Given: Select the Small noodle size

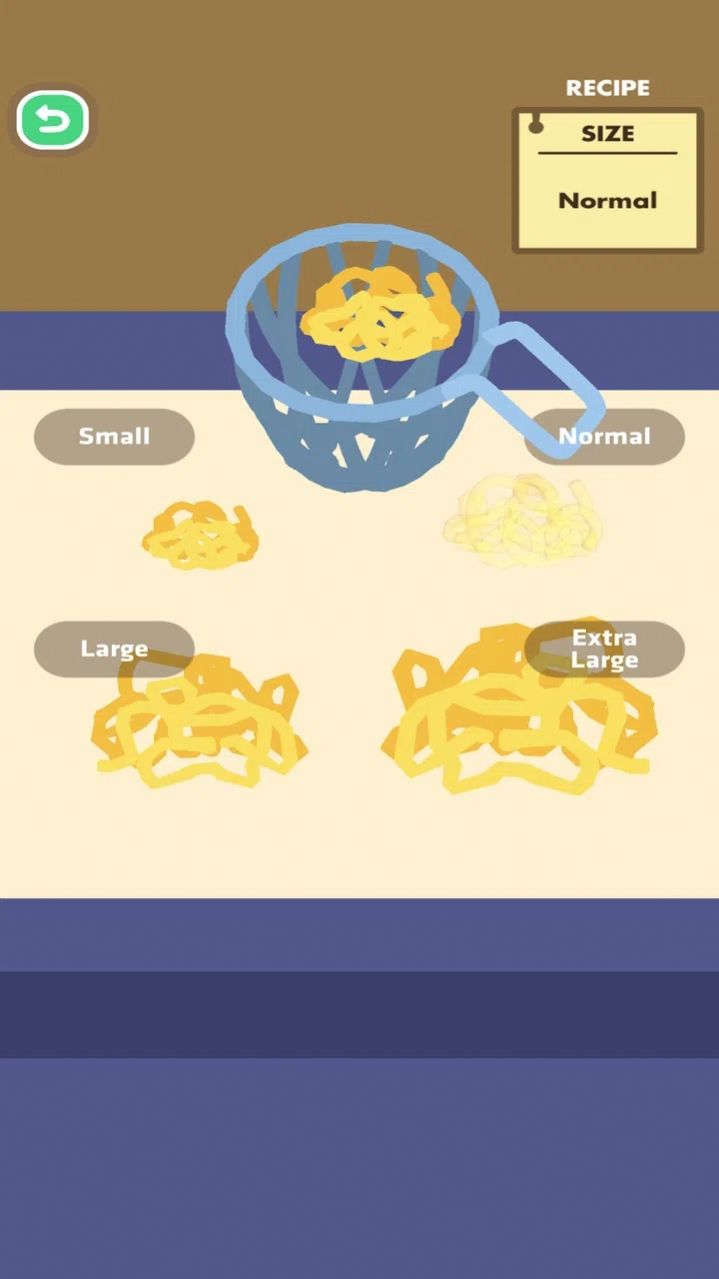Looking at the screenshot, I should [114, 436].
